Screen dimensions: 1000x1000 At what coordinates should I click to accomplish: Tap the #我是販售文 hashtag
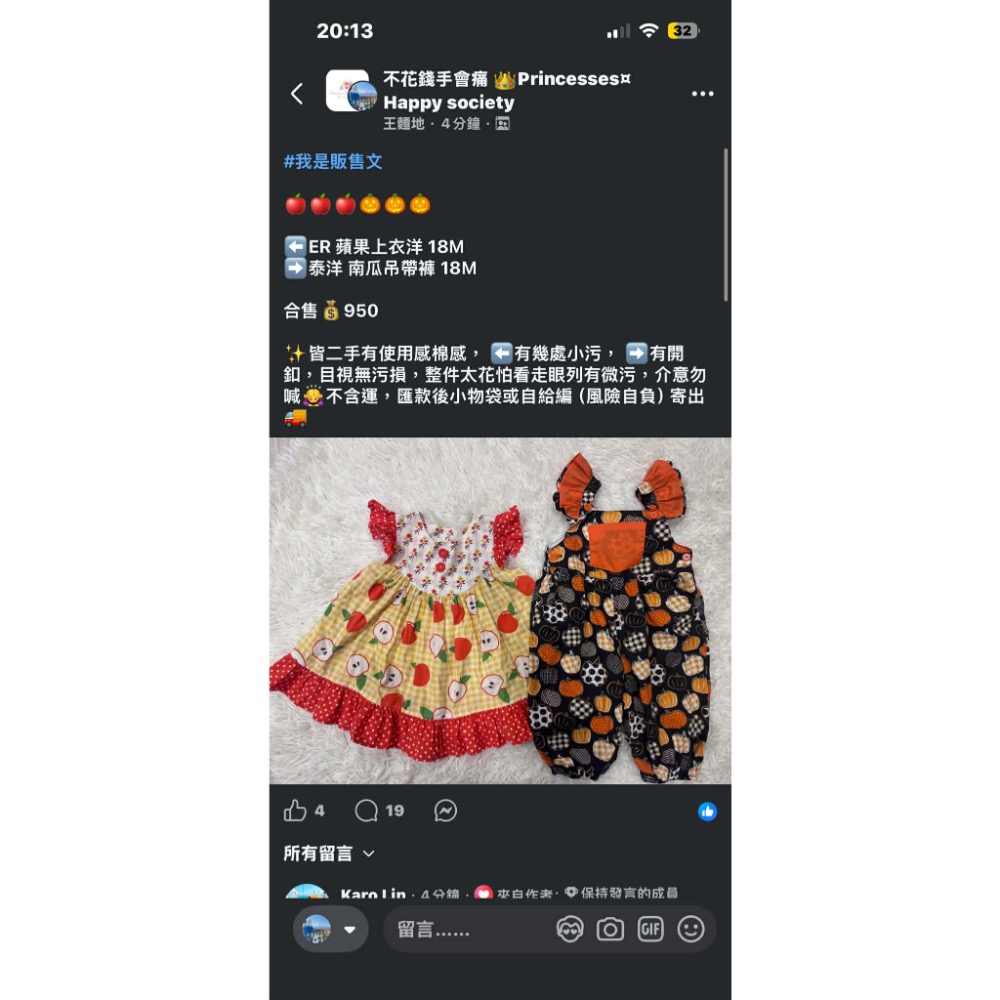333,162
